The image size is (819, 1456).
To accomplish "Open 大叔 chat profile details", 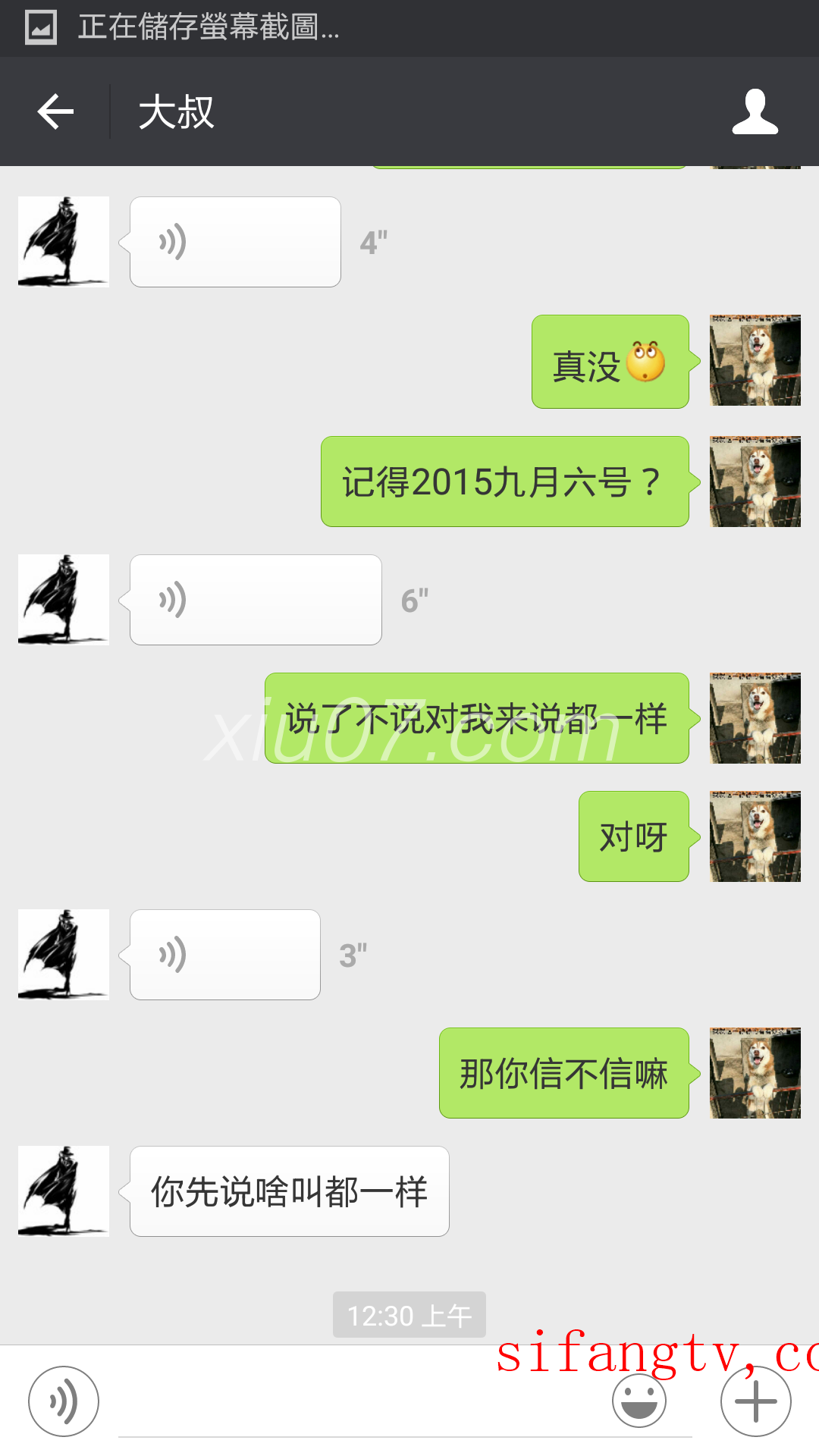I will coord(755,112).
